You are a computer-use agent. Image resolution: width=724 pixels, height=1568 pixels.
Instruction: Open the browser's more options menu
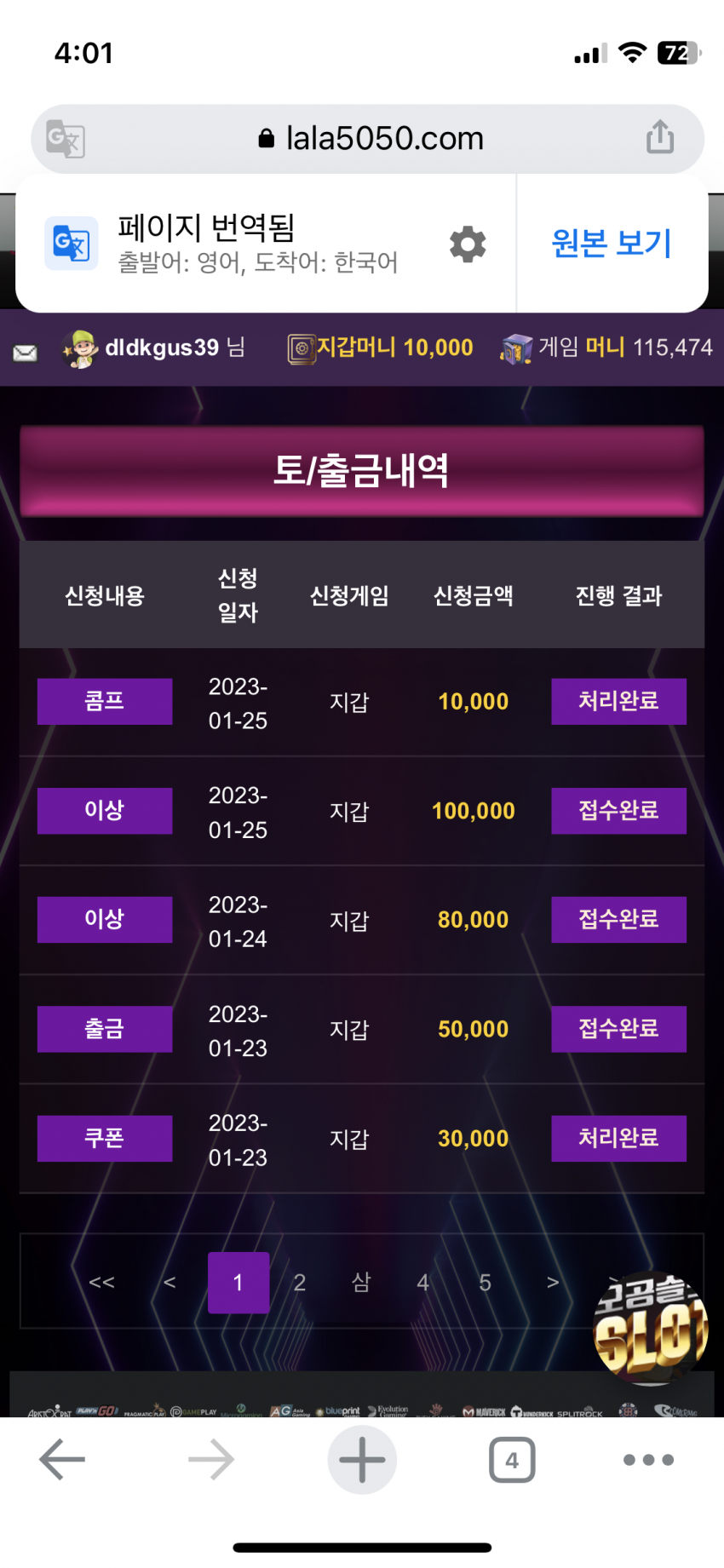(x=648, y=1460)
